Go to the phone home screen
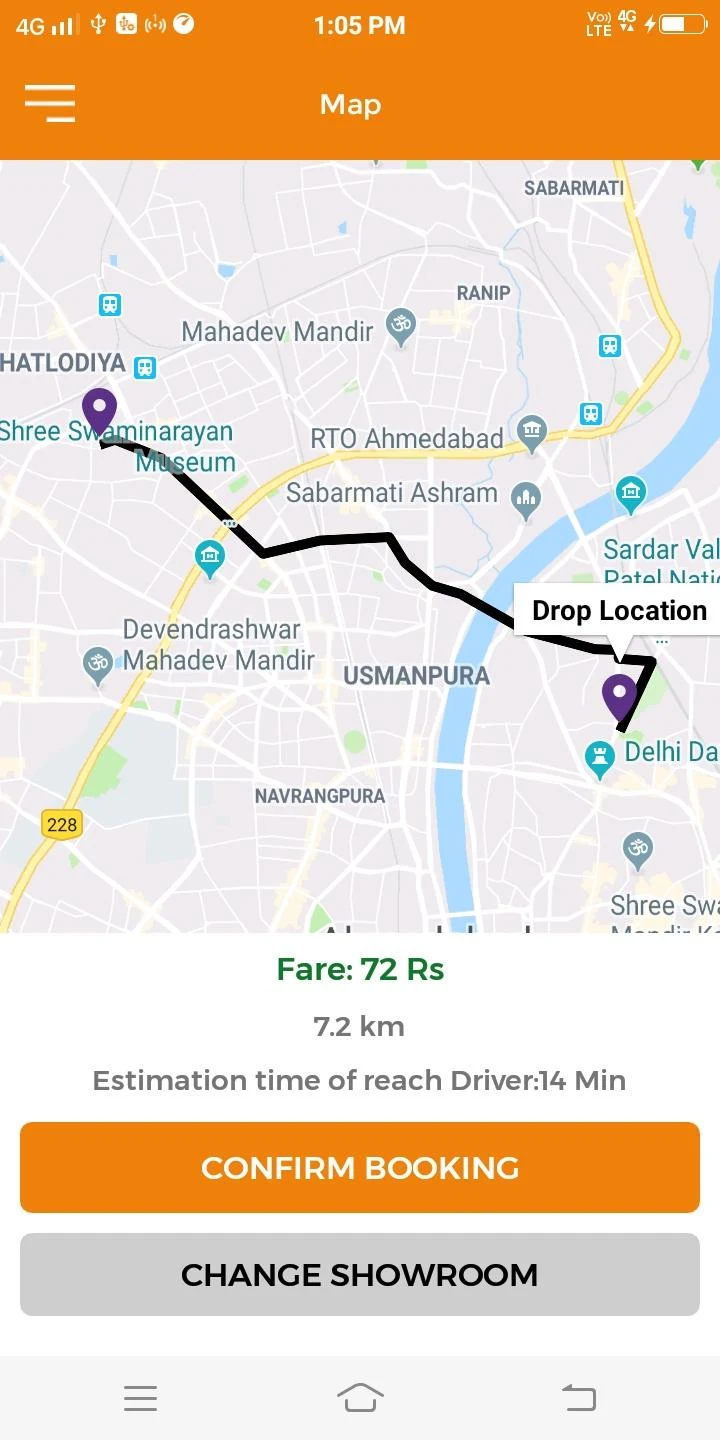The height and width of the screenshot is (1440, 720). tap(360, 1397)
